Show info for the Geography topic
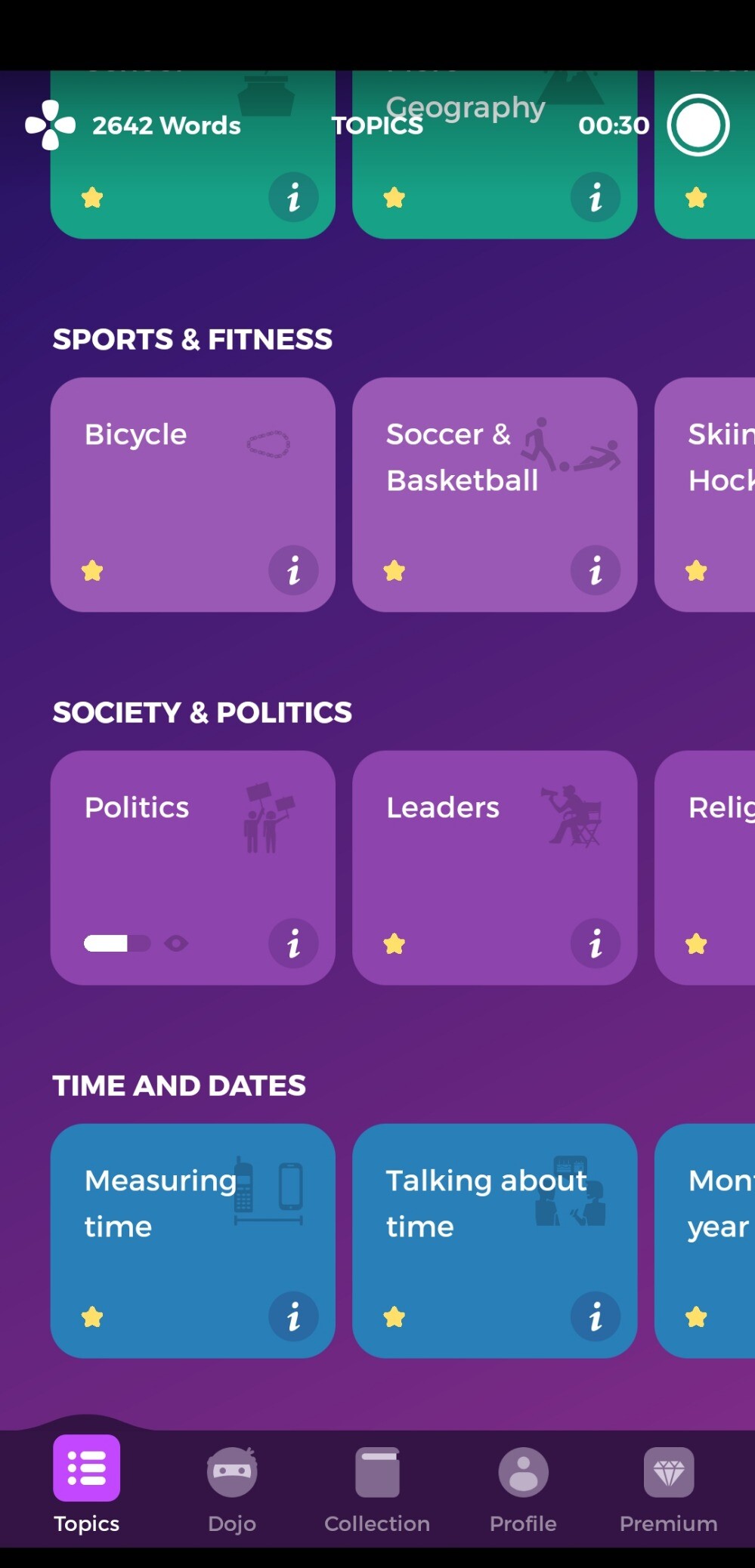The image size is (755, 1568). pyautogui.click(x=596, y=197)
